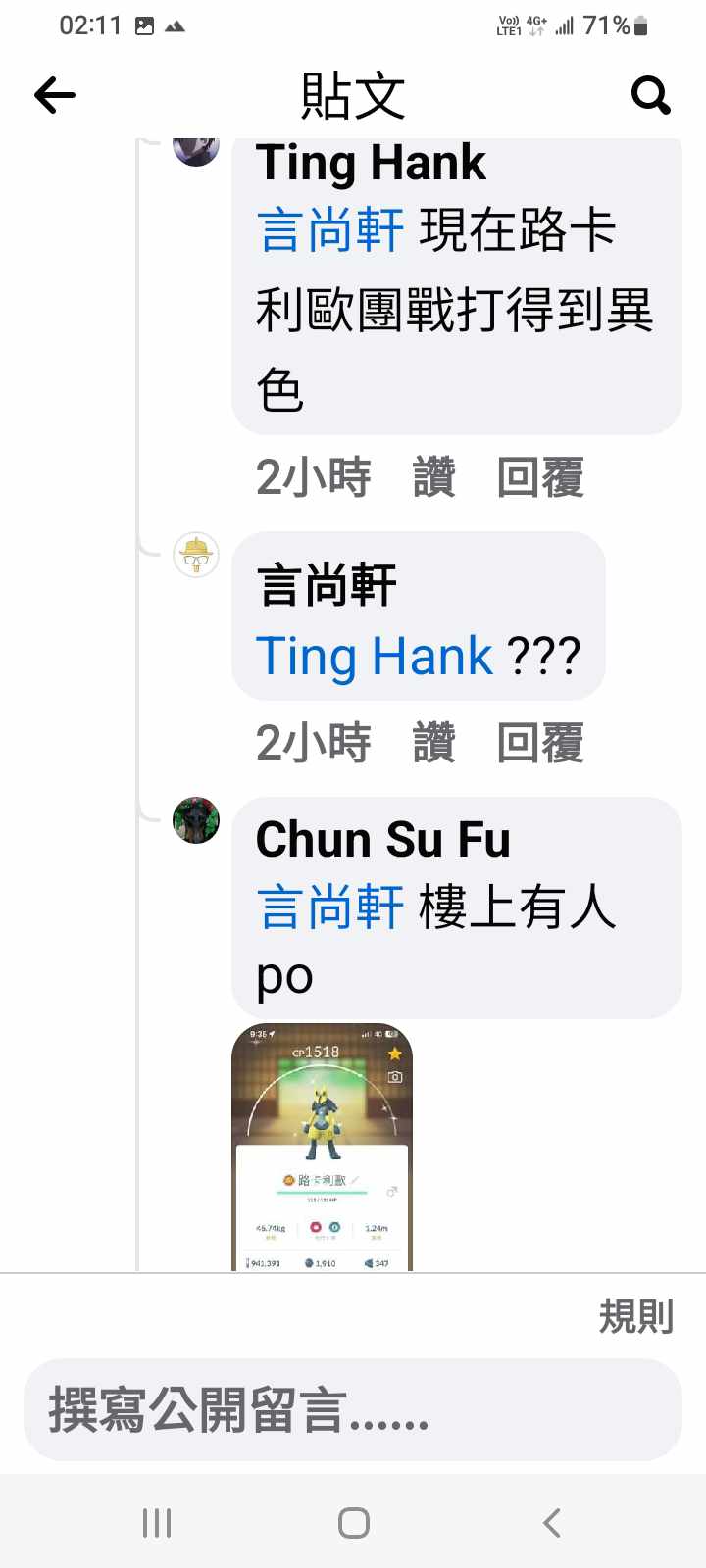Reply to Ting Hank's comment
706x1568 pixels.
pyautogui.click(x=540, y=478)
